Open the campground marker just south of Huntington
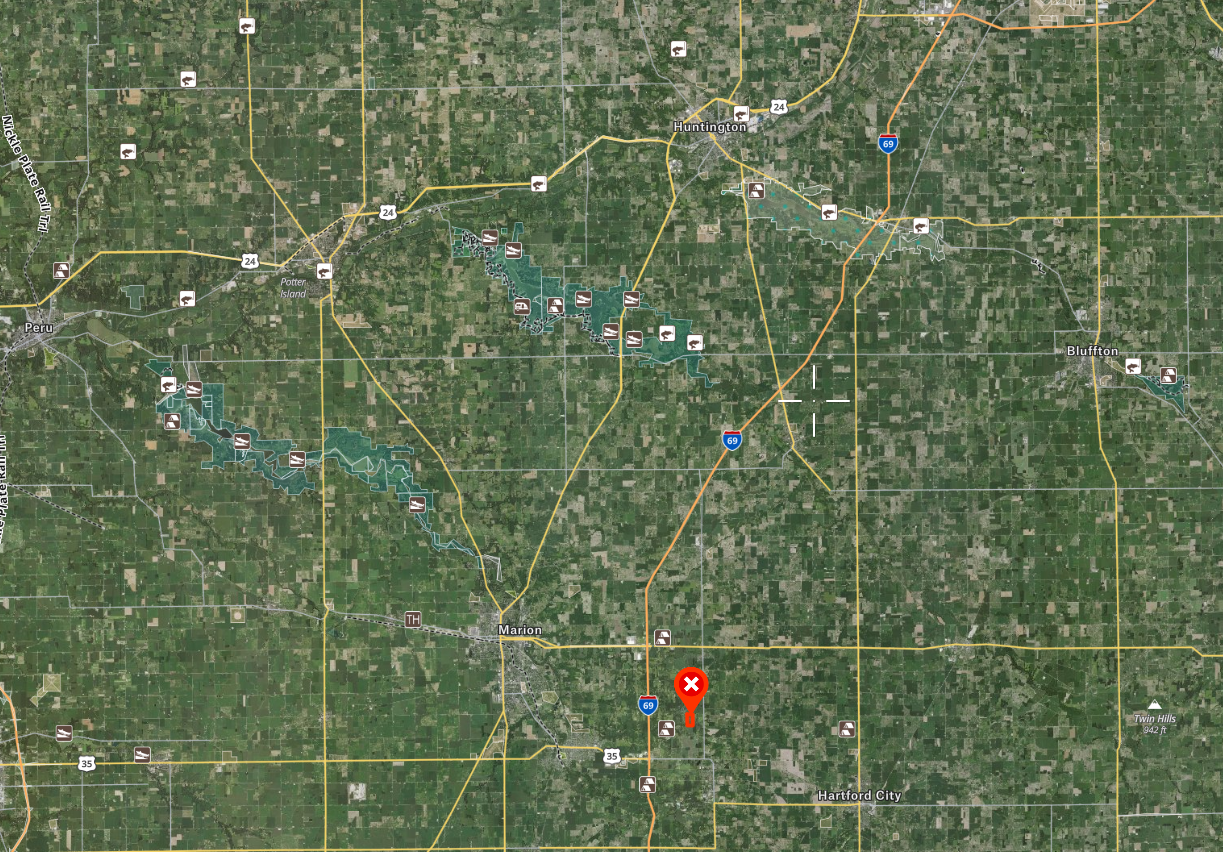The width and height of the screenshot is (1223, 852). tap(757, 189)
